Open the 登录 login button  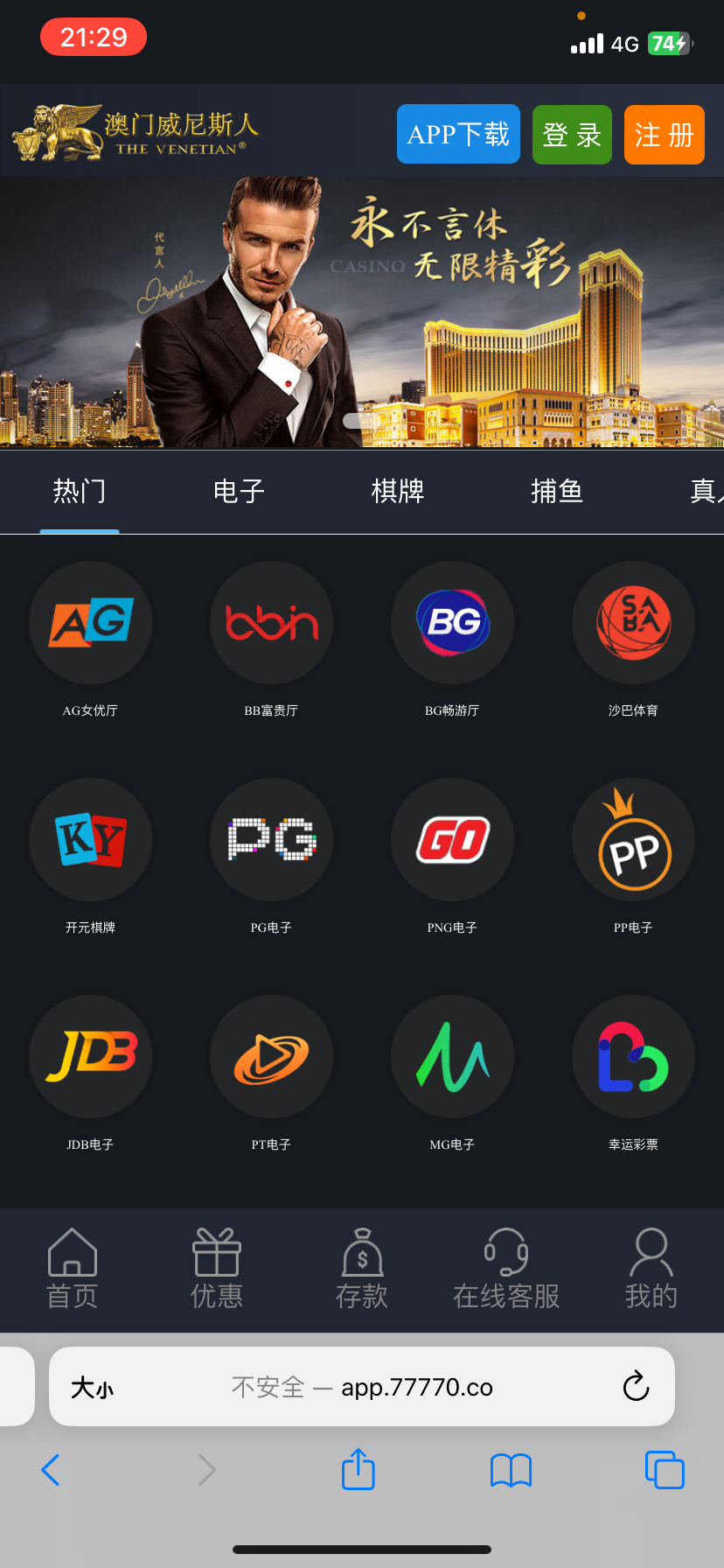pyautogui.click(x=572, y=134)
